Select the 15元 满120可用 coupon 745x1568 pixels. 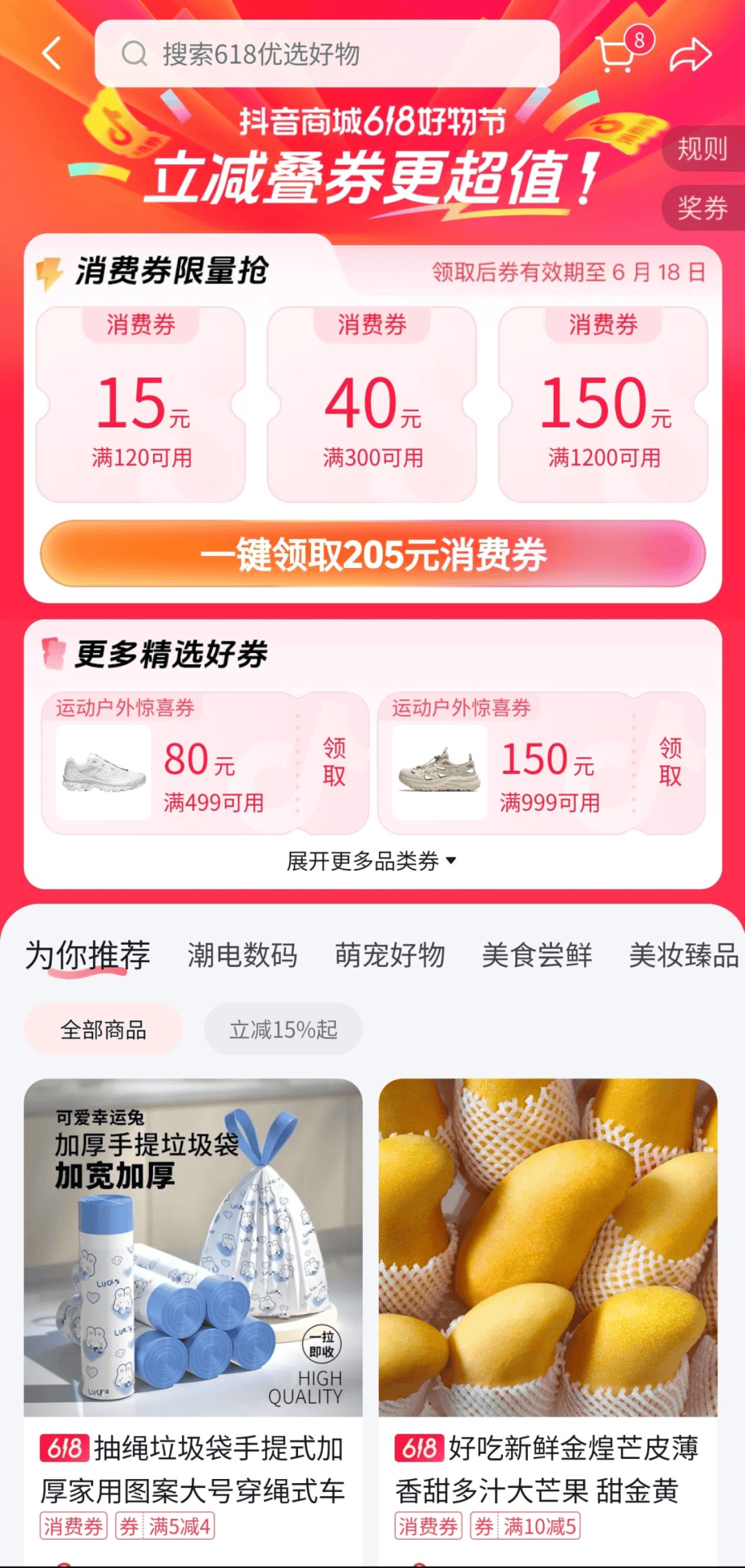click(x=141, y=405)
